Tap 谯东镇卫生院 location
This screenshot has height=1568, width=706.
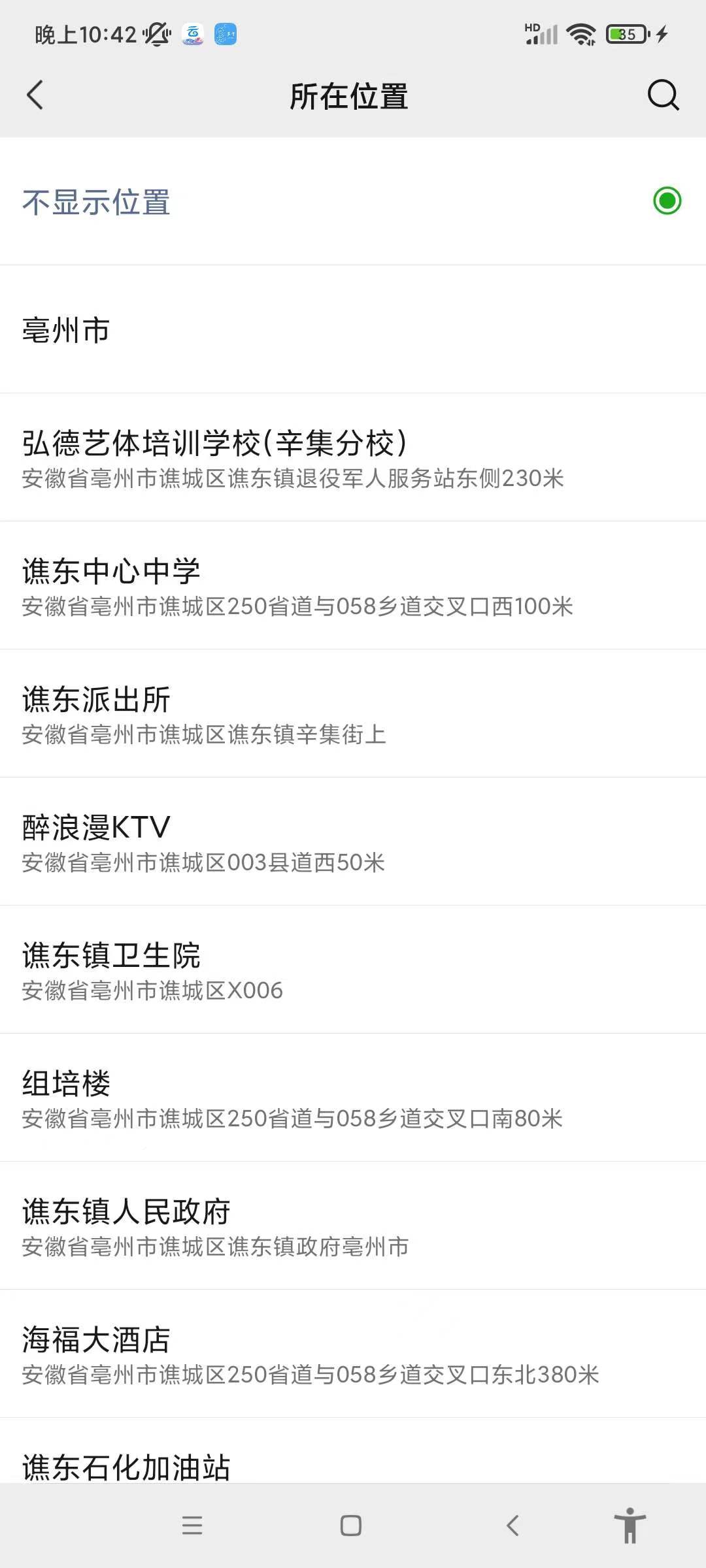click(353, 970)
